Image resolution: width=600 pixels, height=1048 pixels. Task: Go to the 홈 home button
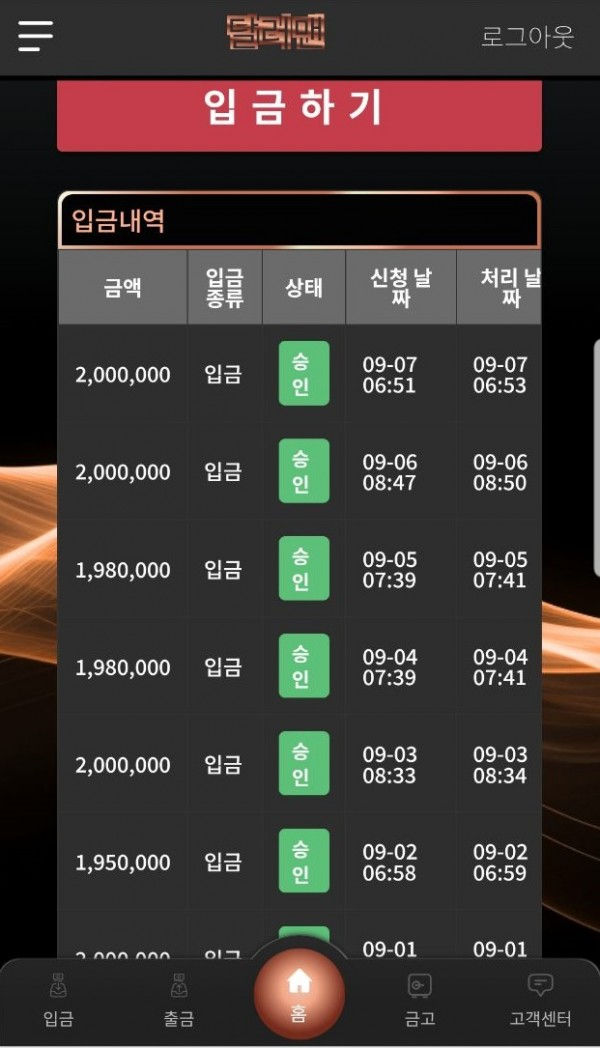pos(299,994)
